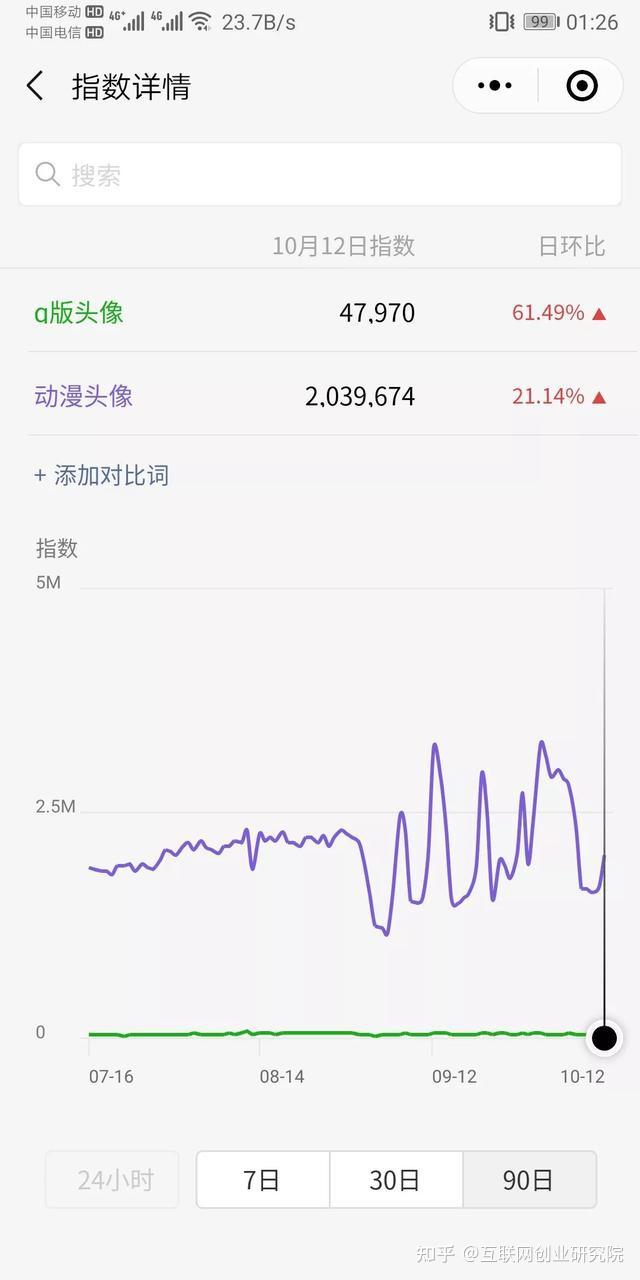Open the mini program more-options menu
Screen dimensions: 640x1280
495,86
